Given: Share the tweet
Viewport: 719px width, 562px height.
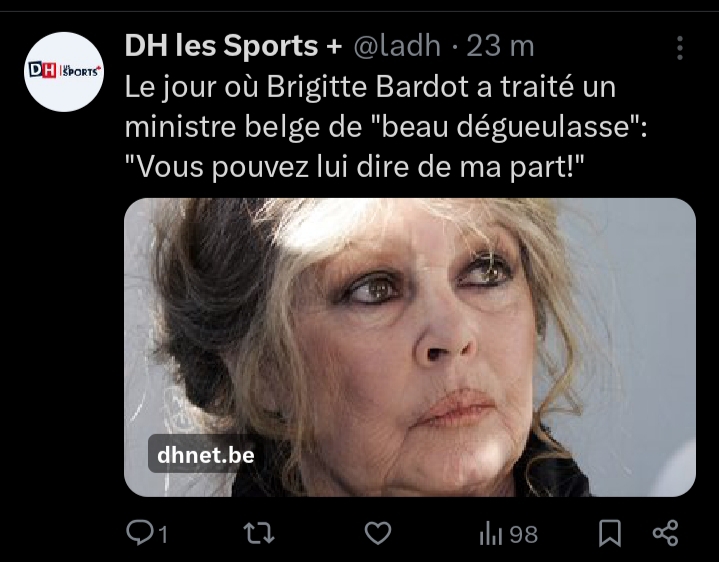Looking at the screenshot, I should [665, 534].
